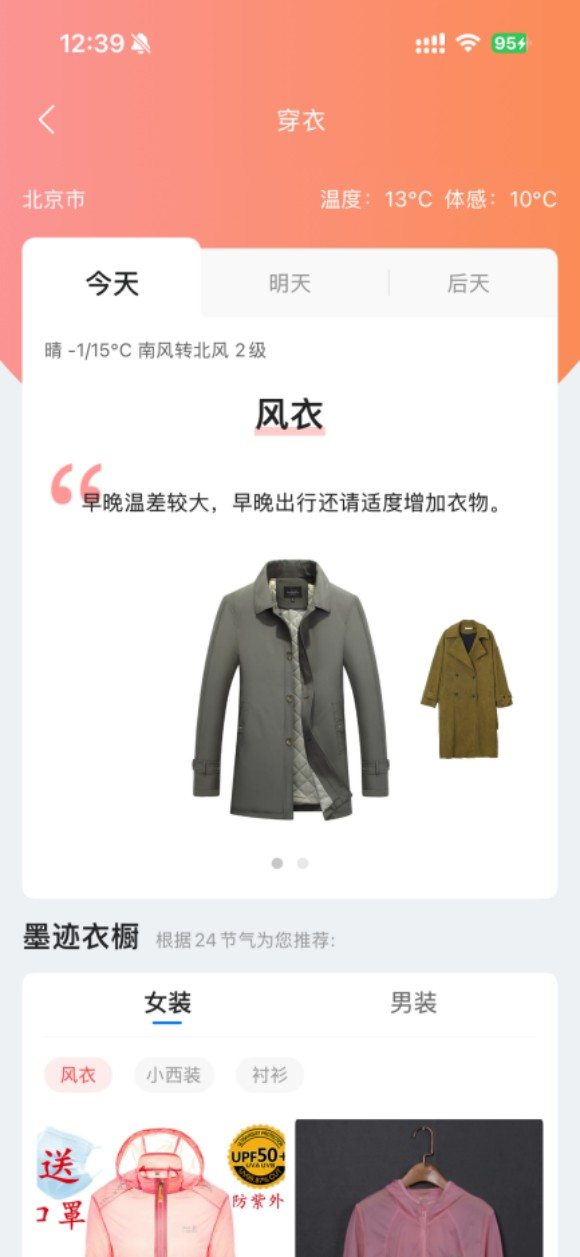
Task: Select the 女装 tab
Action: click(167, 1003)
